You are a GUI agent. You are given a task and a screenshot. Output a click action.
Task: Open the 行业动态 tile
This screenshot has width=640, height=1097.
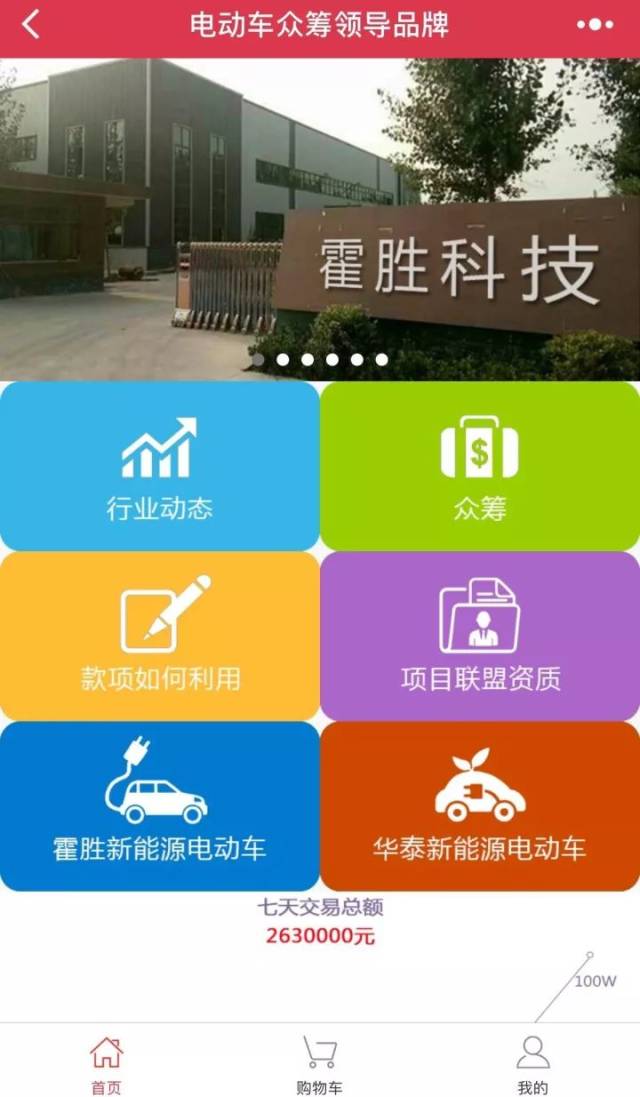click(160, 467)
